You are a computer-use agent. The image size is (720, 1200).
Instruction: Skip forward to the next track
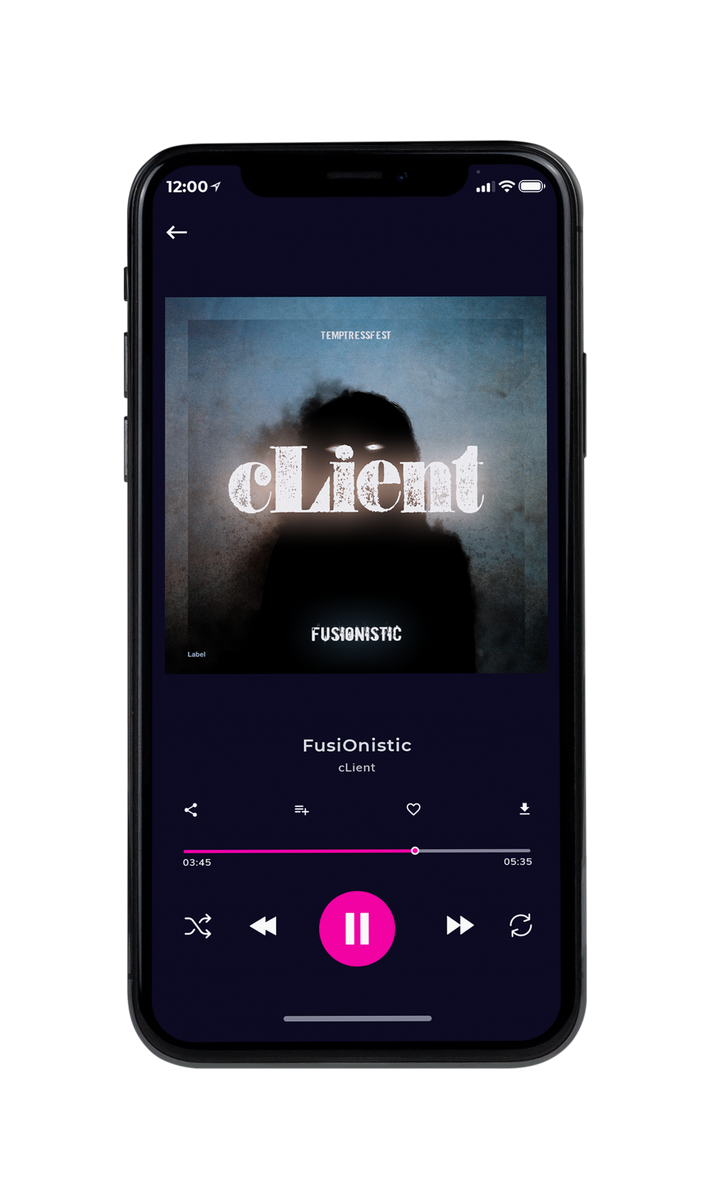460,926
